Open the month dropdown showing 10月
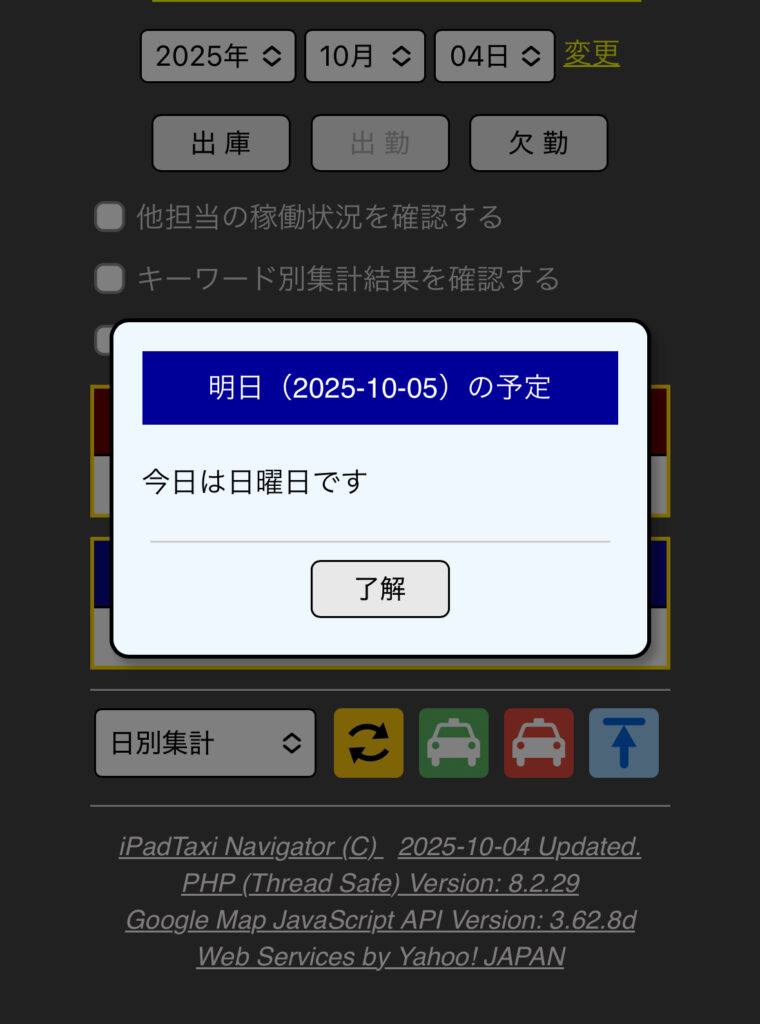This screenshot has width=760, height=1024. (364, 56)
